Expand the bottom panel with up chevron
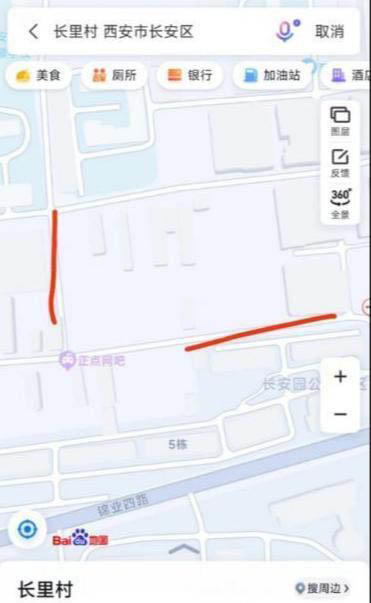371x603 pixels. [185, 548]
